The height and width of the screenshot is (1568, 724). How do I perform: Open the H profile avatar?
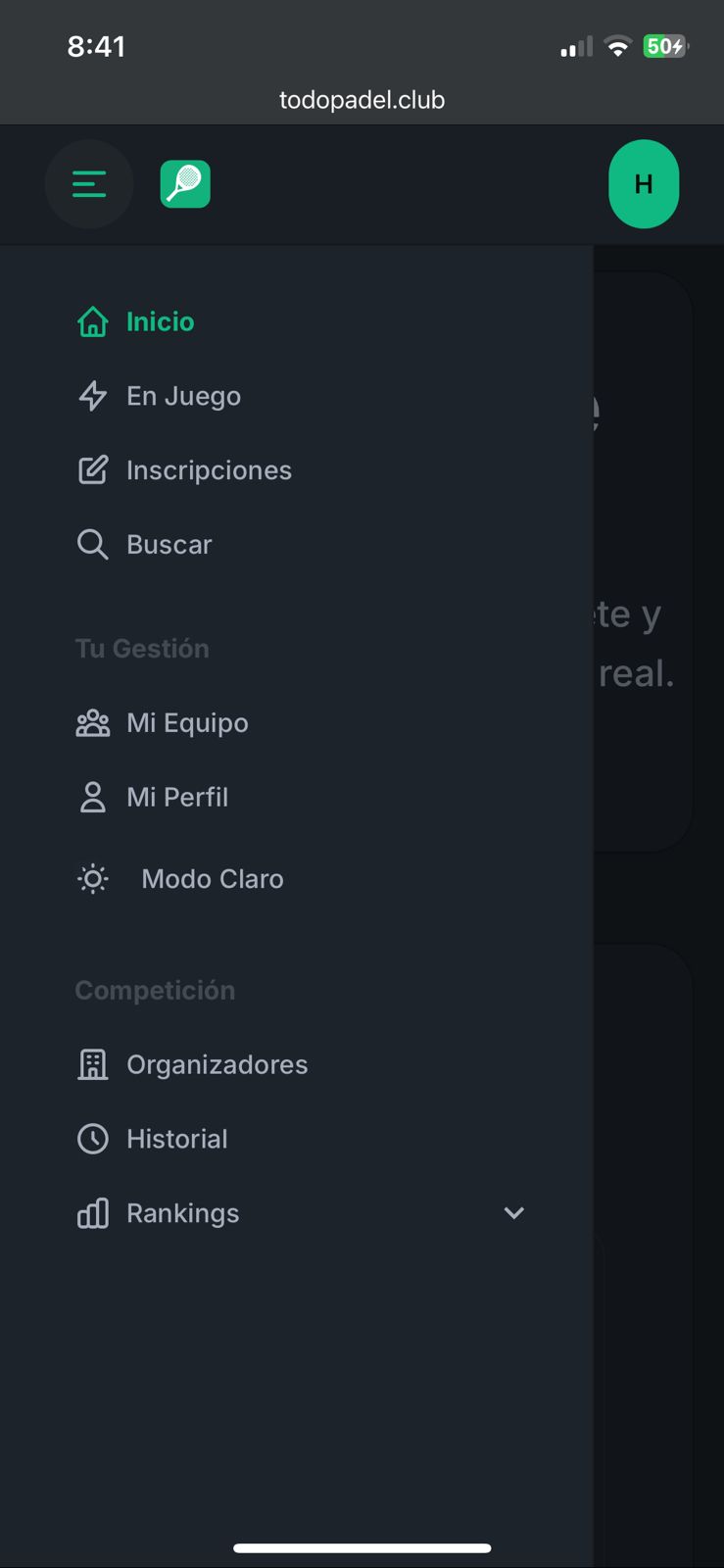[x=644, y=184]
